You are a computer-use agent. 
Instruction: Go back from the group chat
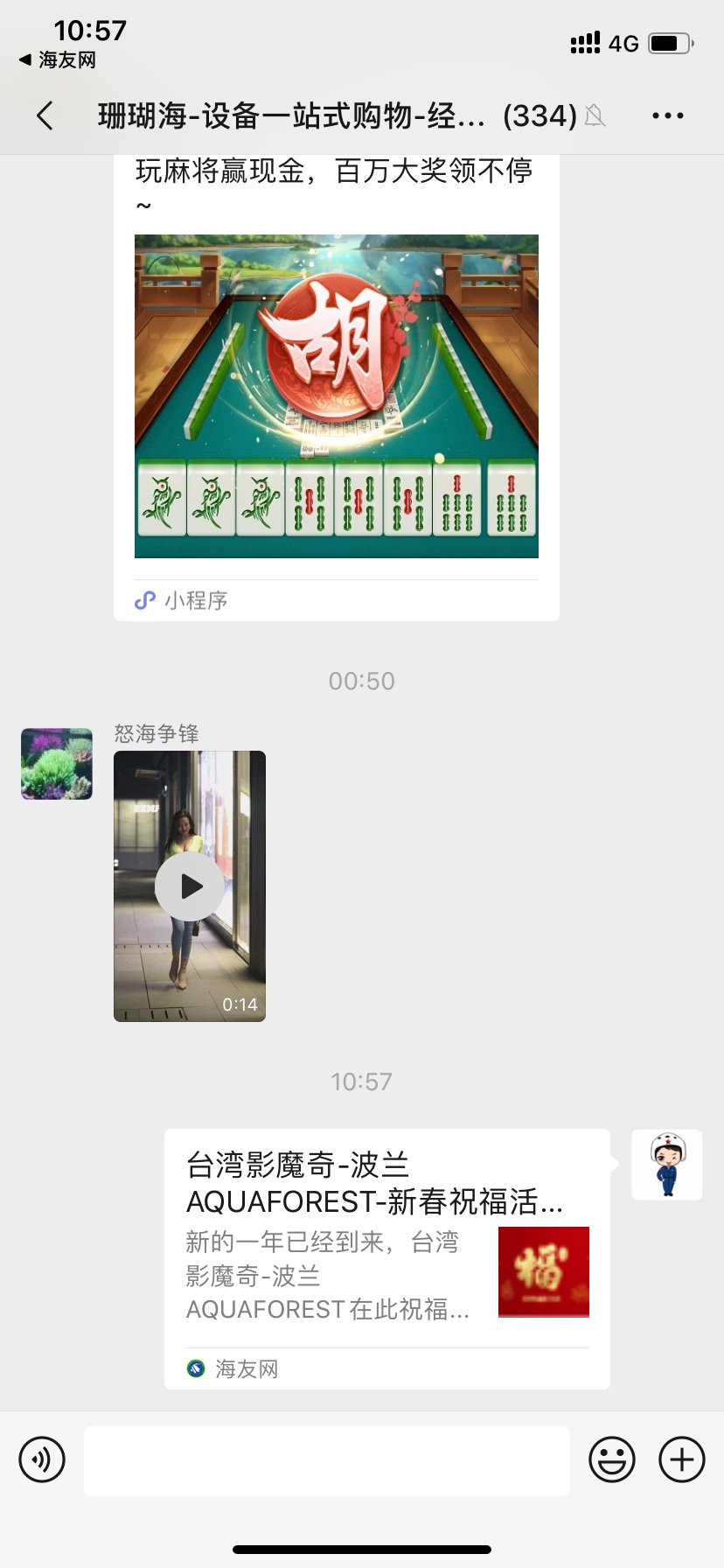point(45,115)
